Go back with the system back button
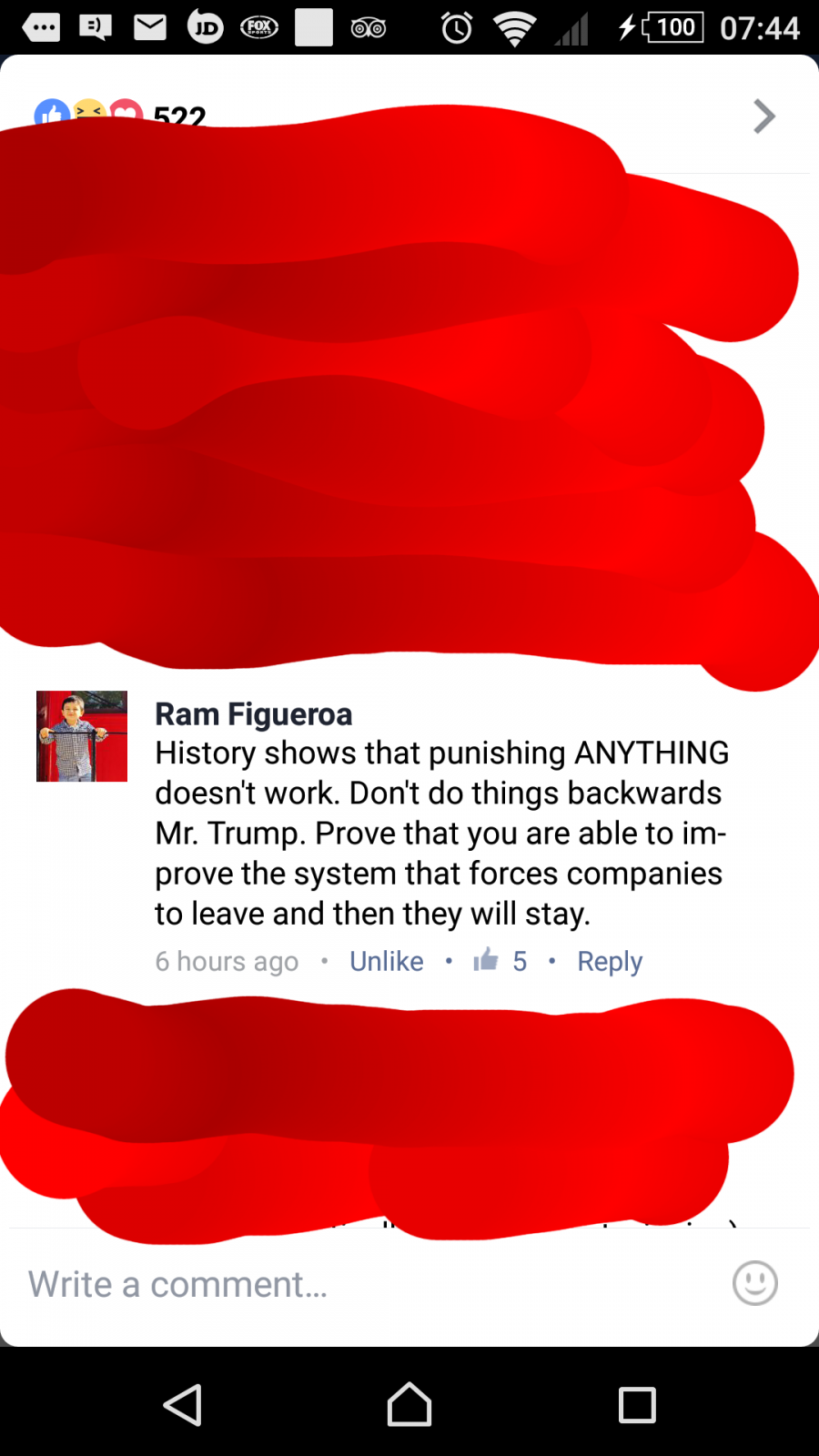Viewport: 819px width, 1456px height. coord(182,1404)
